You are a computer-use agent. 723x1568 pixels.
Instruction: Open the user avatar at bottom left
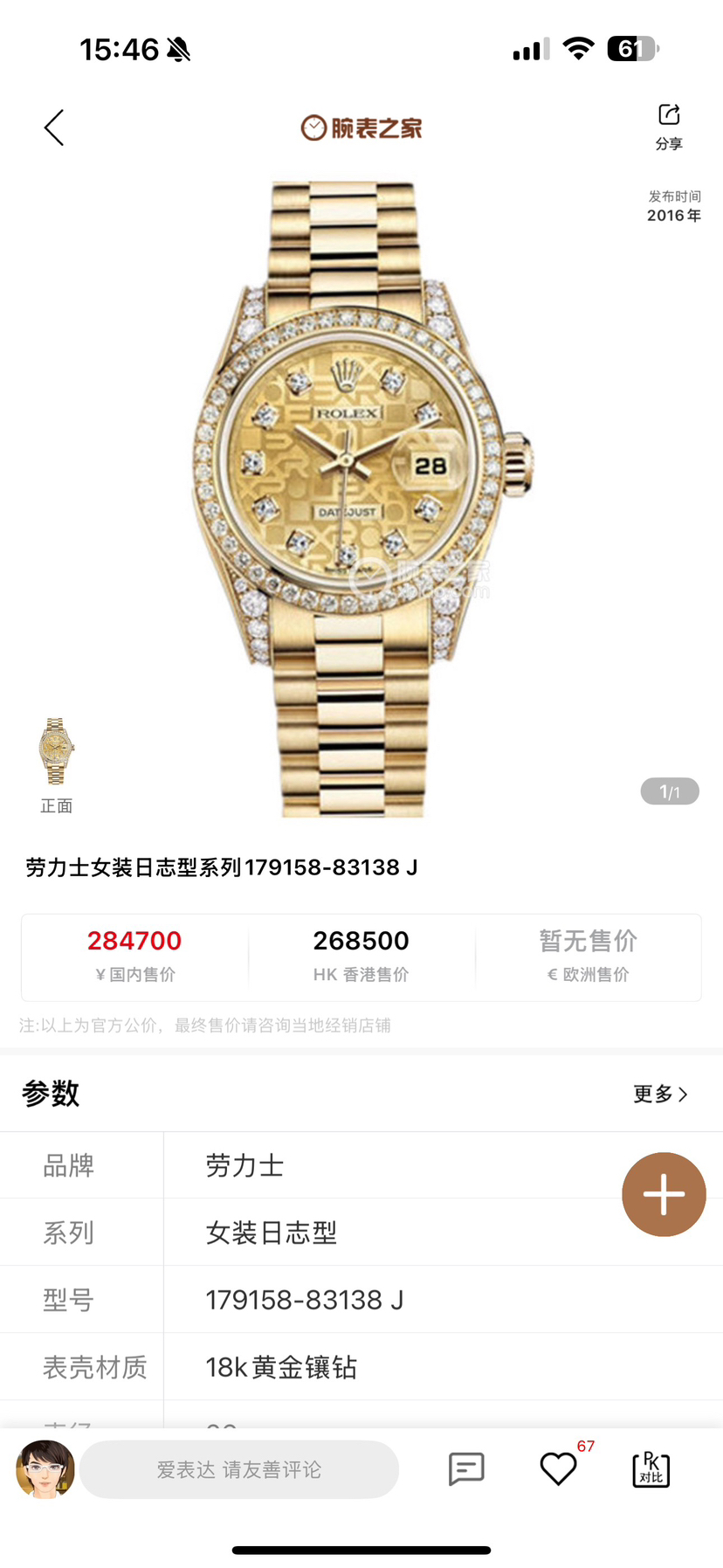click(45, 1469)
